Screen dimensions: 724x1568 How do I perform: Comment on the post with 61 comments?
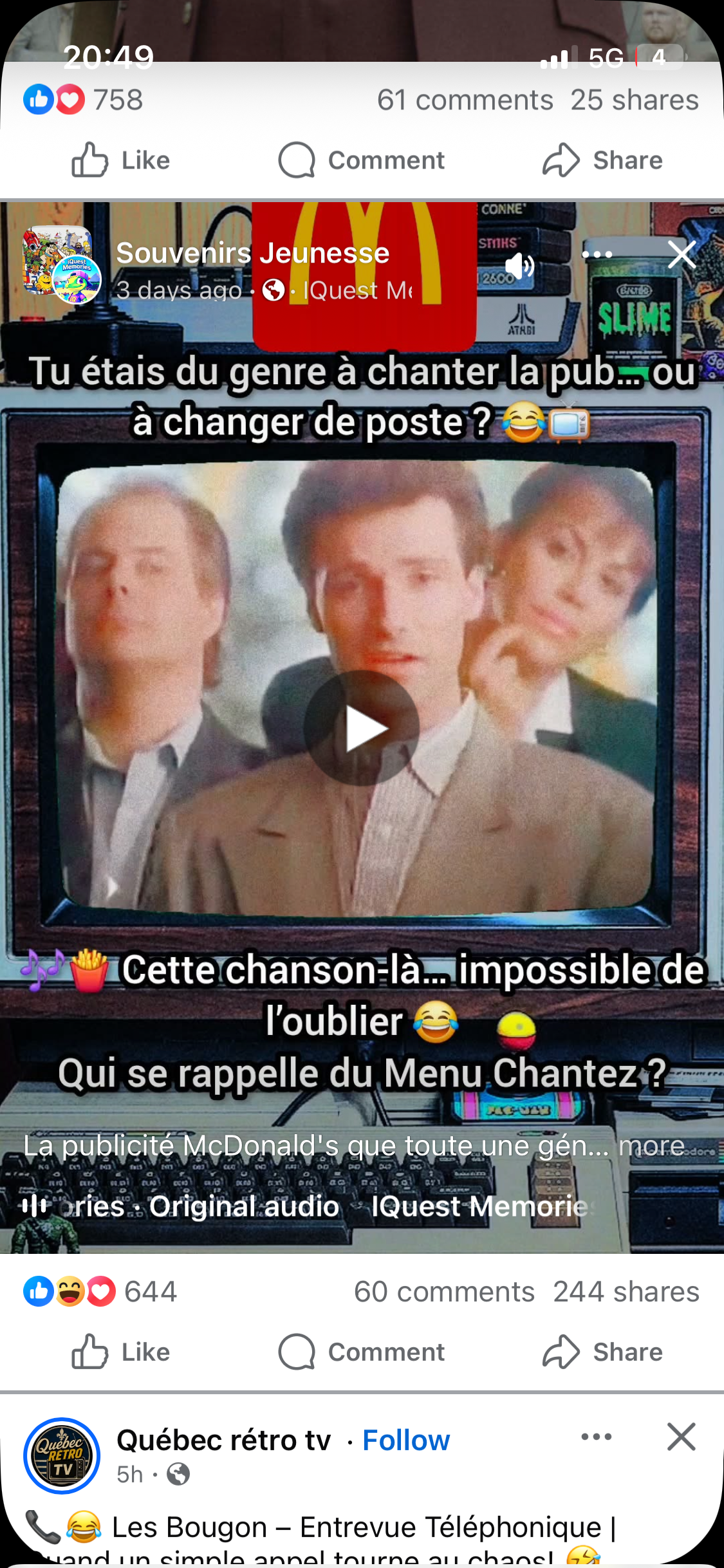click(362, 160)
